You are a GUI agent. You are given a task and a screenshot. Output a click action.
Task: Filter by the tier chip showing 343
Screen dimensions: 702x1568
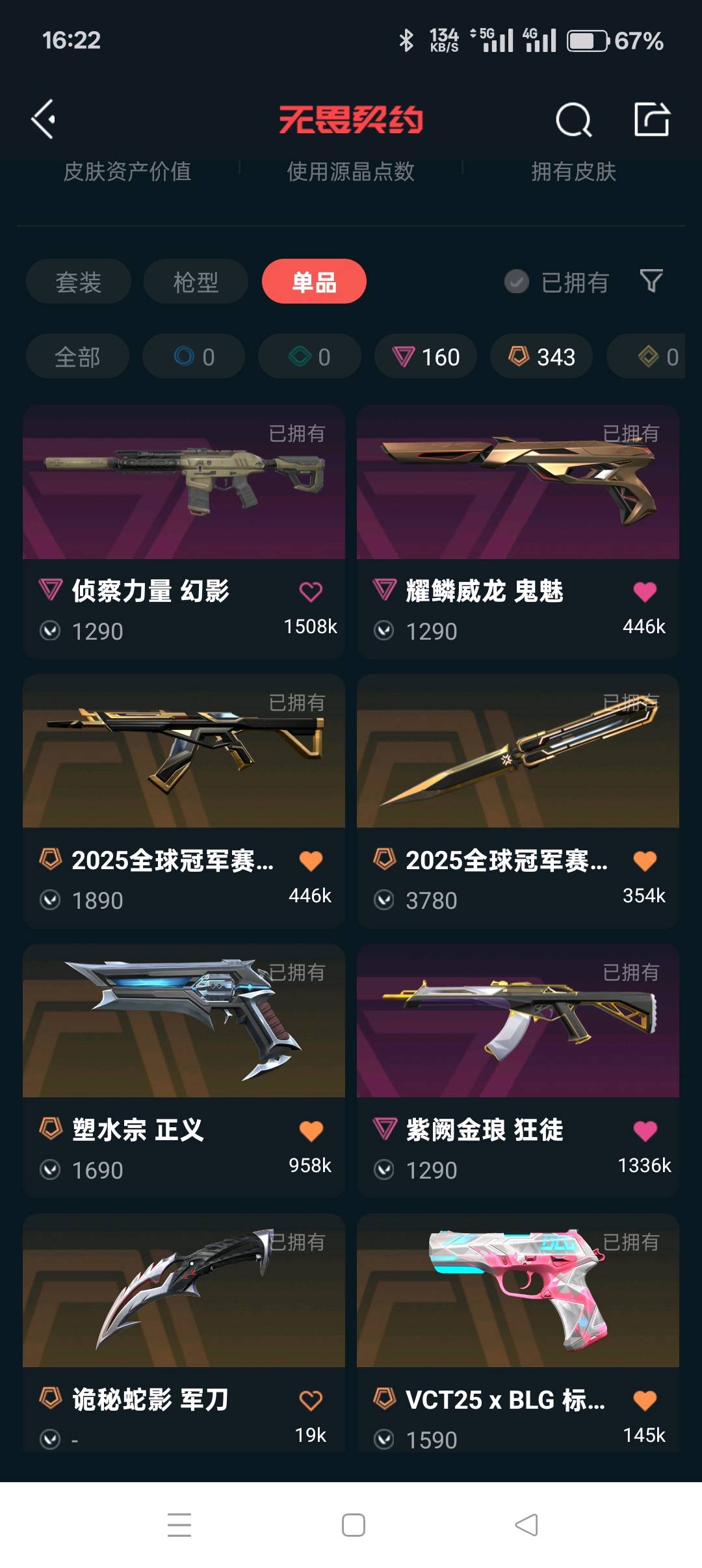(541, 357)
